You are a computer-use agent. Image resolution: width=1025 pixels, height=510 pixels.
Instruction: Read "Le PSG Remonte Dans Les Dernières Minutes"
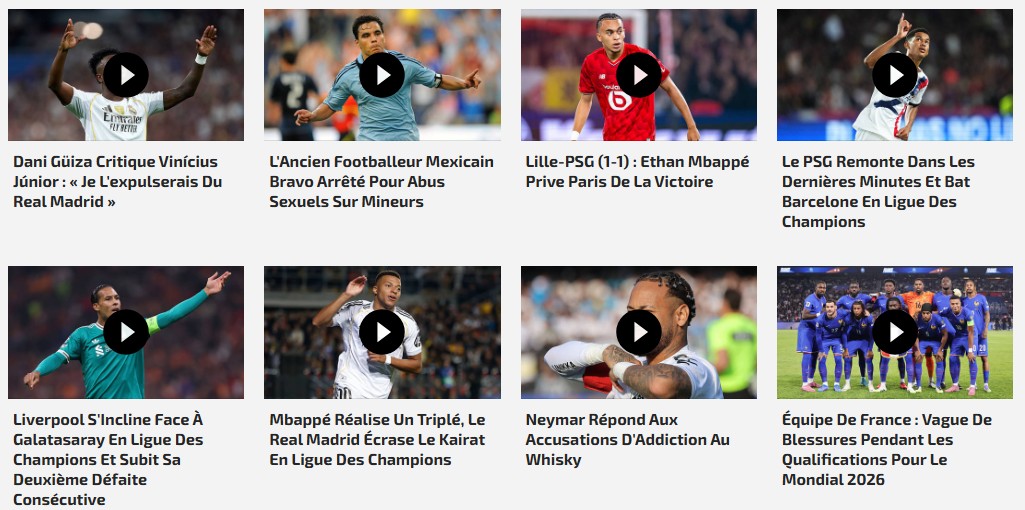pos(878,192)
